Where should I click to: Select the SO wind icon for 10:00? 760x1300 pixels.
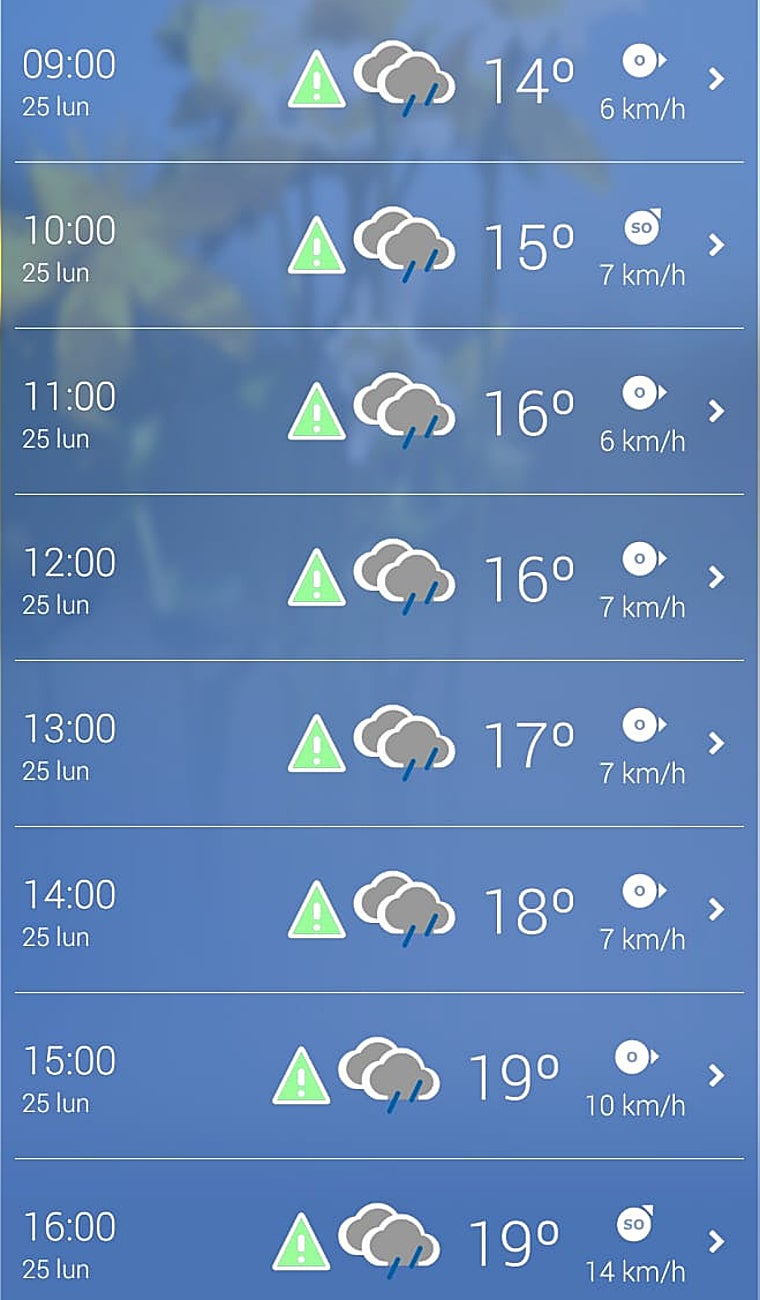[643, 229]
